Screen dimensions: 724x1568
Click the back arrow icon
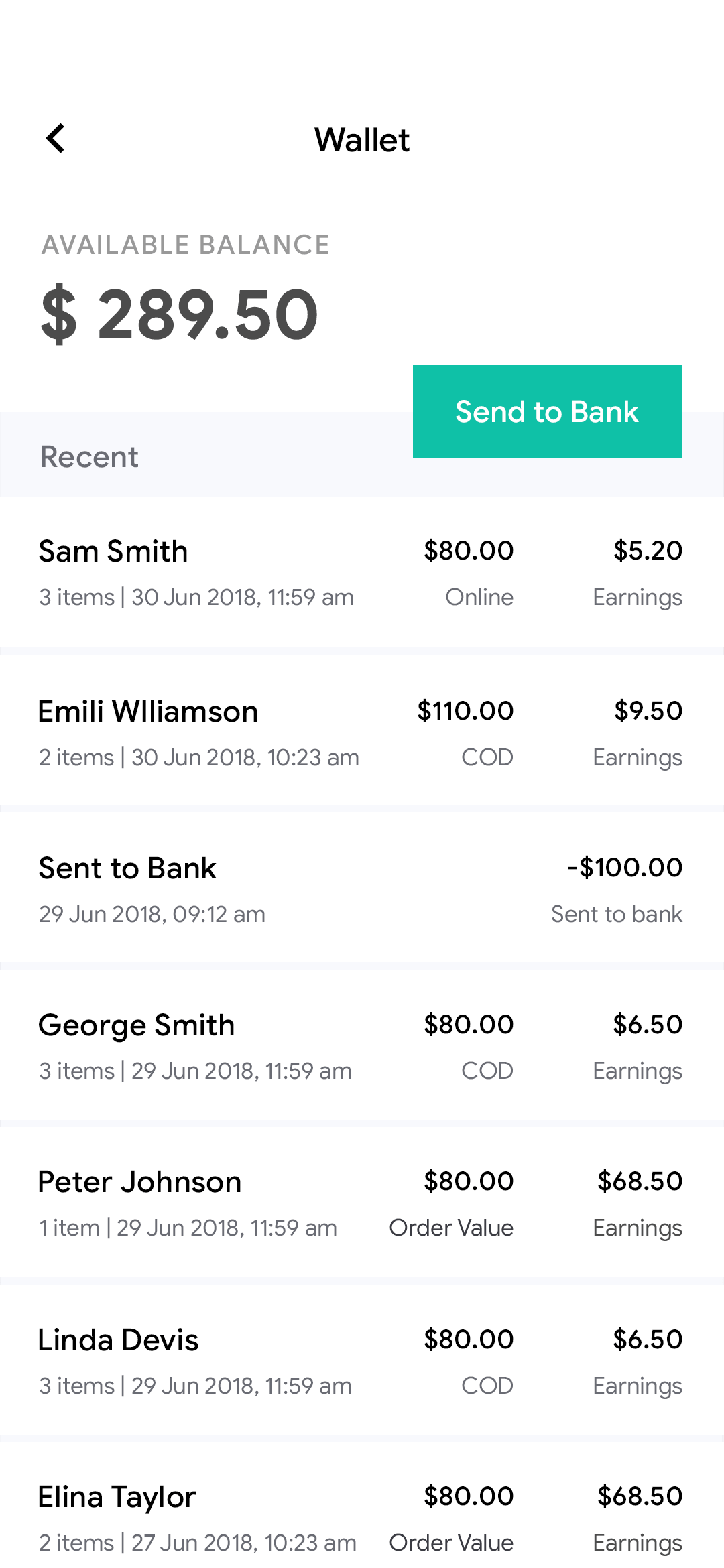click(x=55, y=139)
